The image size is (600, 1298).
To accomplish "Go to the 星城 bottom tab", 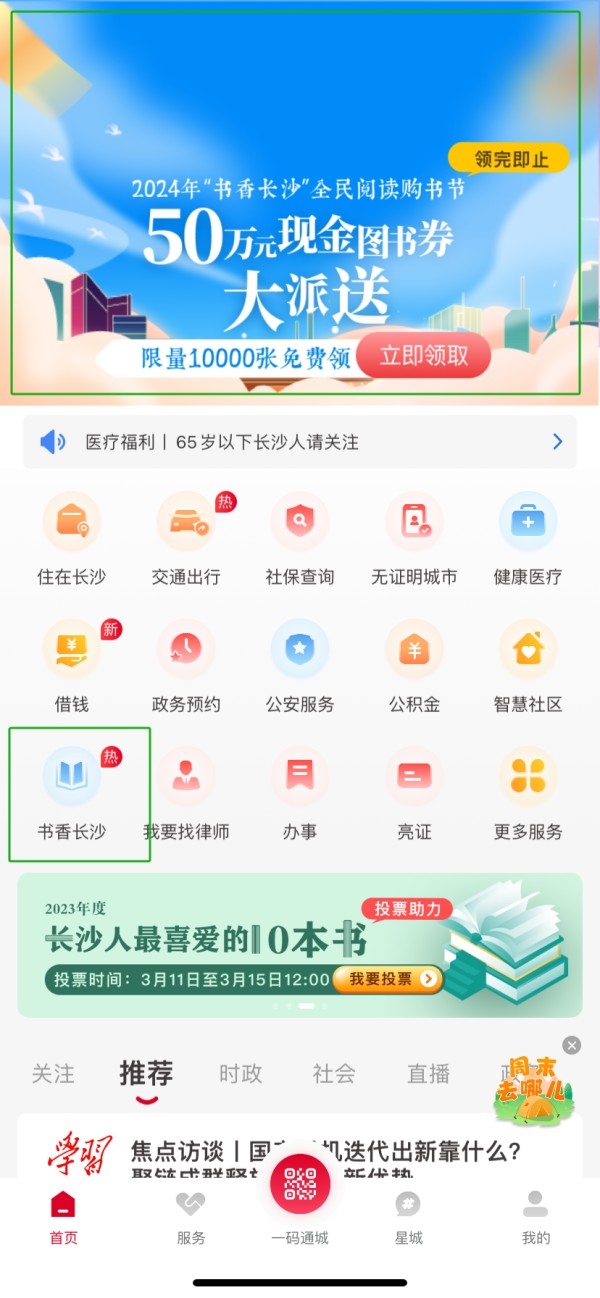I will 408,1217.
